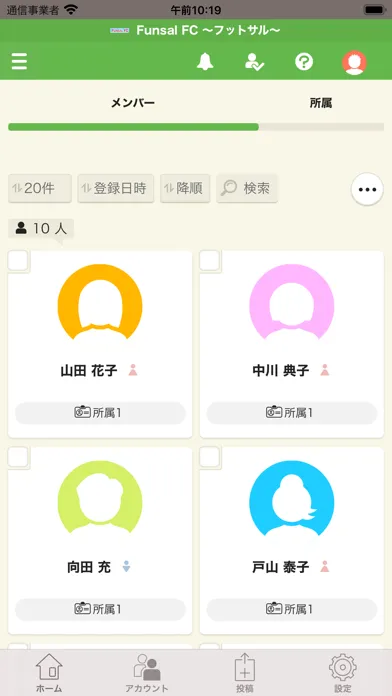This screenshot has width=392, height=696.
Task: Switch to the アカウント tab
Action: pyautogui.click(x=147, y=673)
